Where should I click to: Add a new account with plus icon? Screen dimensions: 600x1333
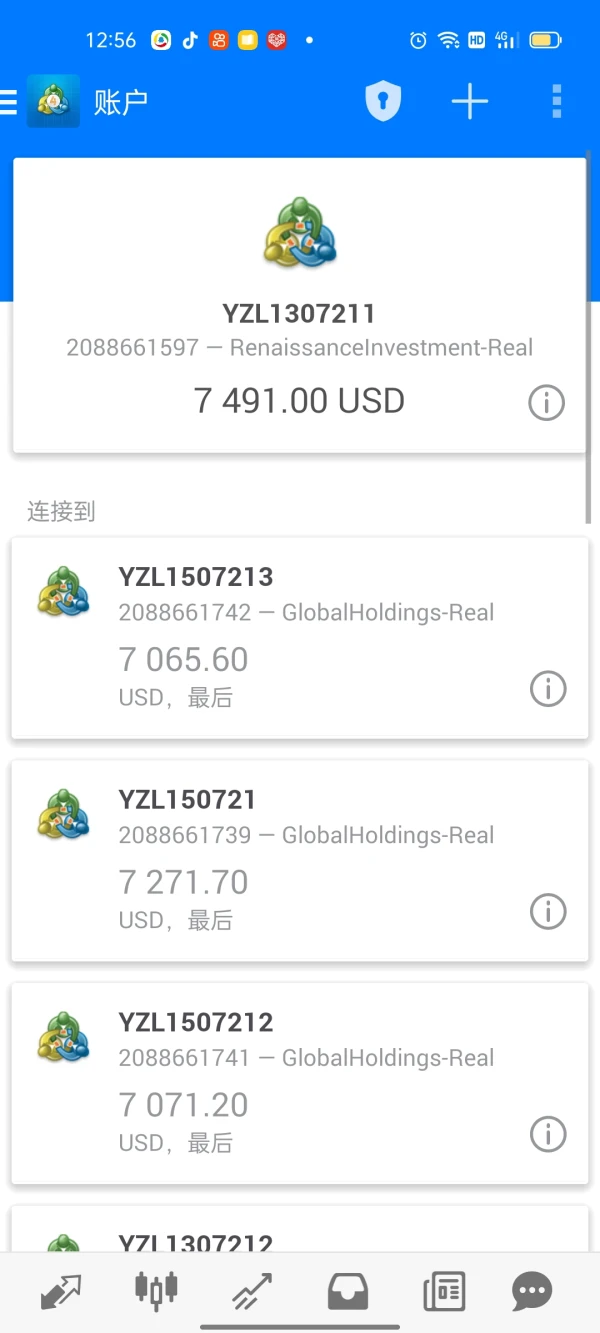[x=469, y=101]
